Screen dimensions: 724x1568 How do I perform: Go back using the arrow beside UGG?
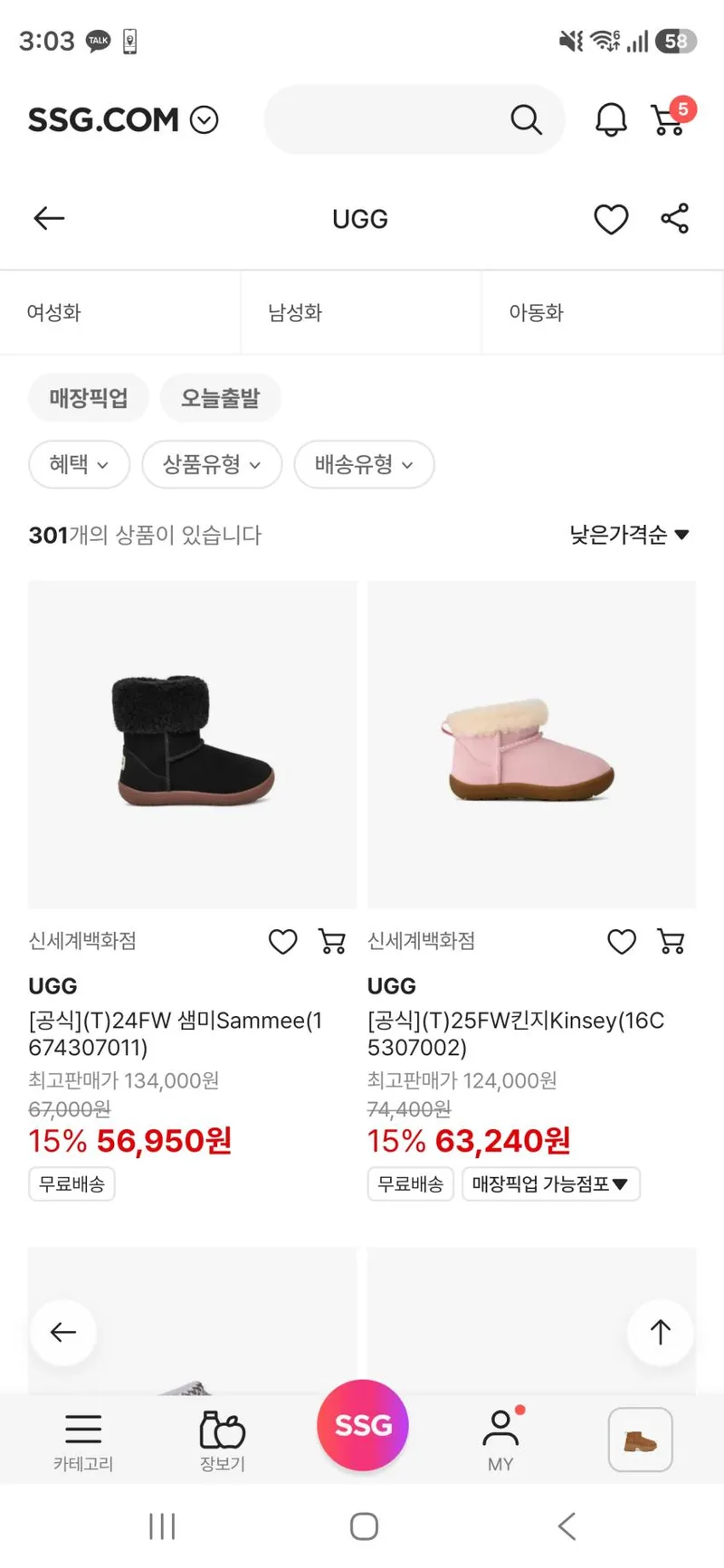click(49, 218)
